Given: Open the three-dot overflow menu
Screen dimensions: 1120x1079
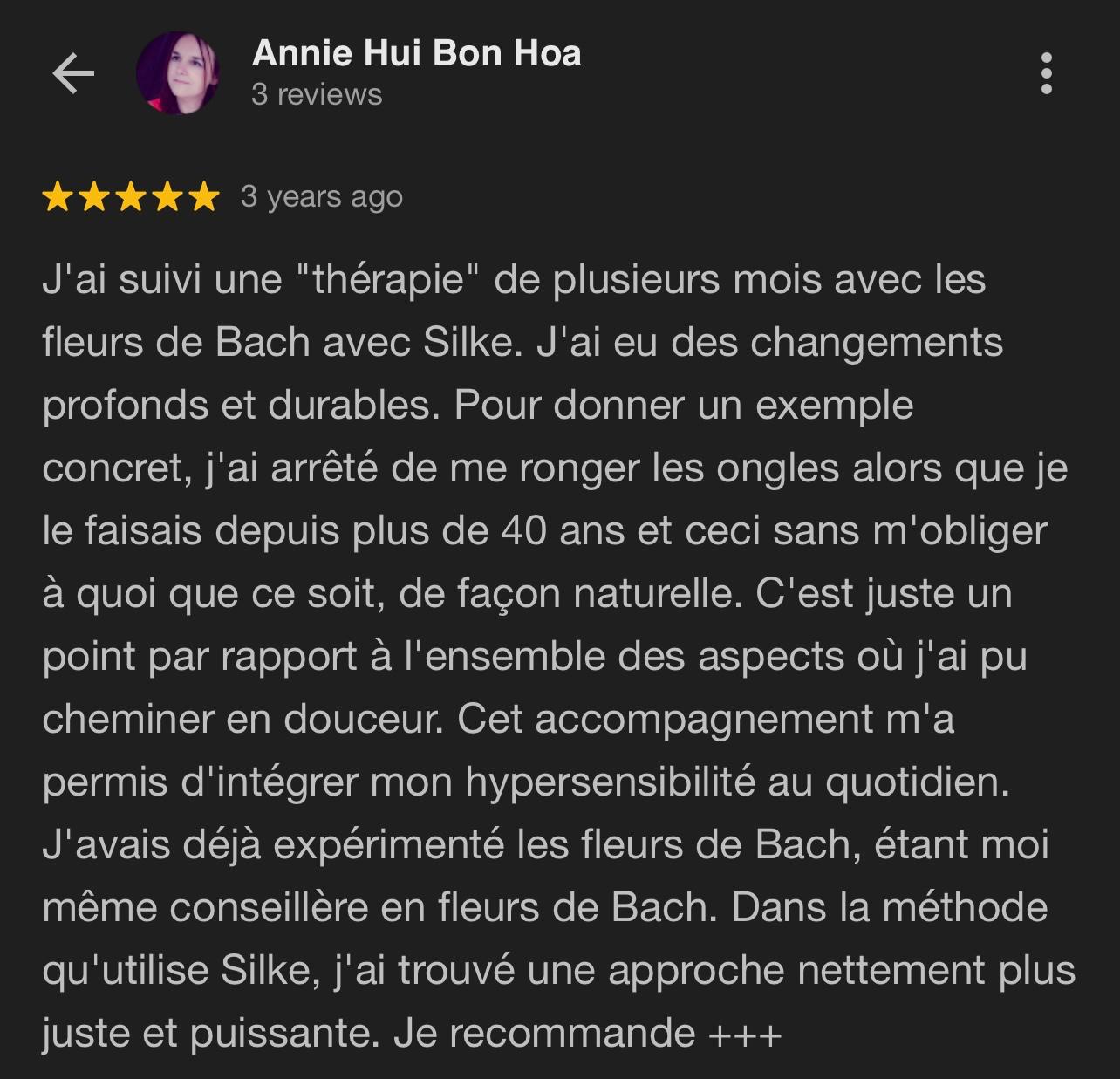Looking at the screenshot, I should point(1047,73).
